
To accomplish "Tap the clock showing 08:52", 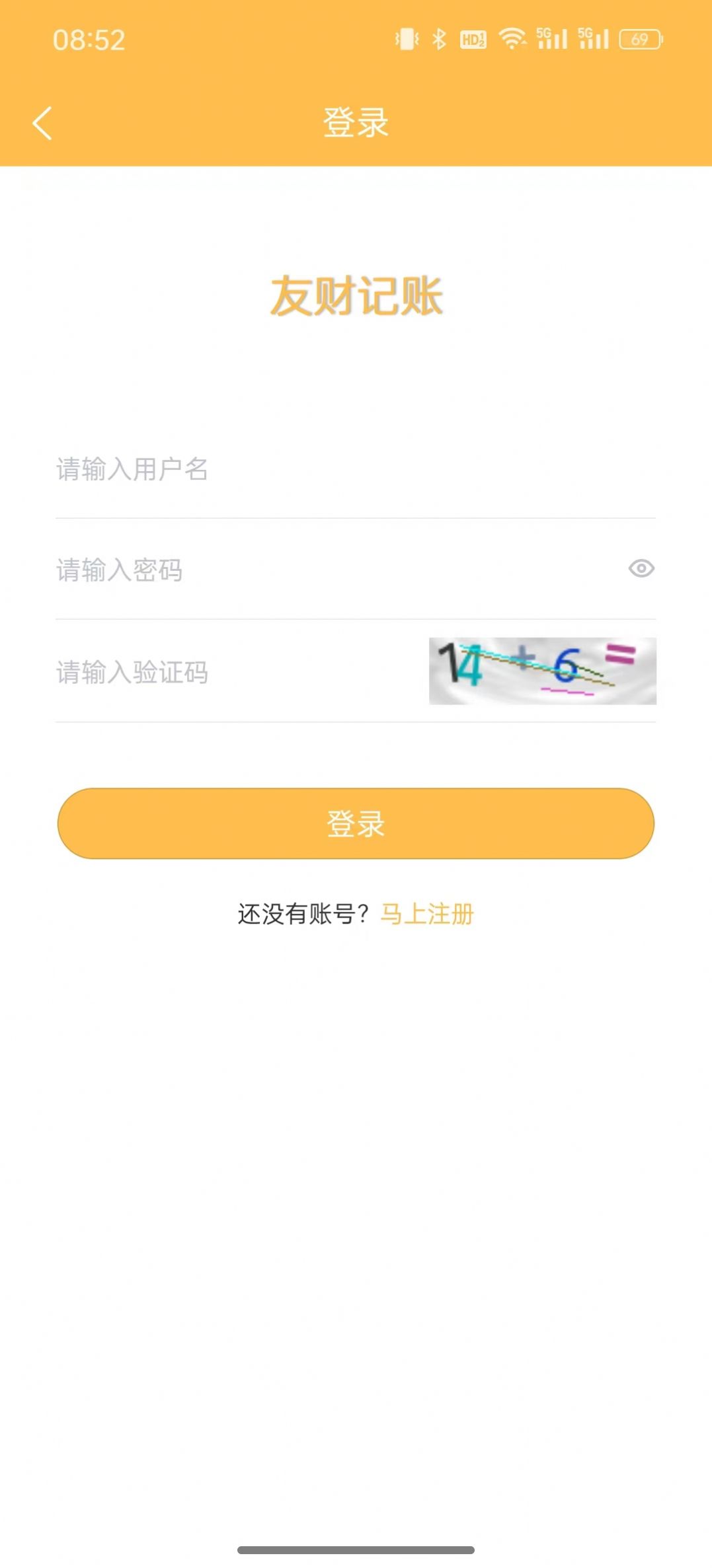I will pyautogui.click(x=88, y=41).
